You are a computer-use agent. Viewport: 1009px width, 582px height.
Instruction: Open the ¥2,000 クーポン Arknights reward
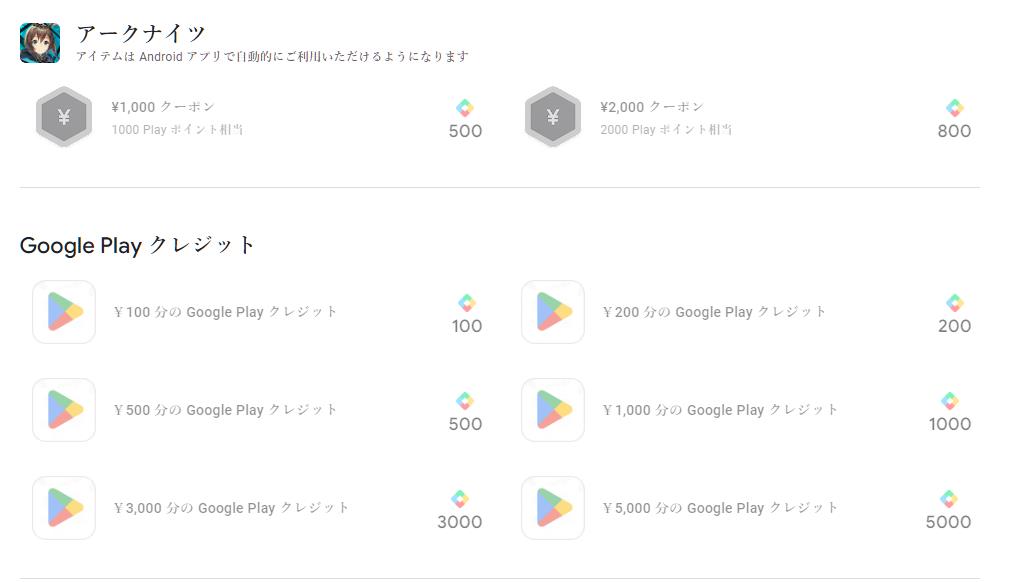coord(651,107)
